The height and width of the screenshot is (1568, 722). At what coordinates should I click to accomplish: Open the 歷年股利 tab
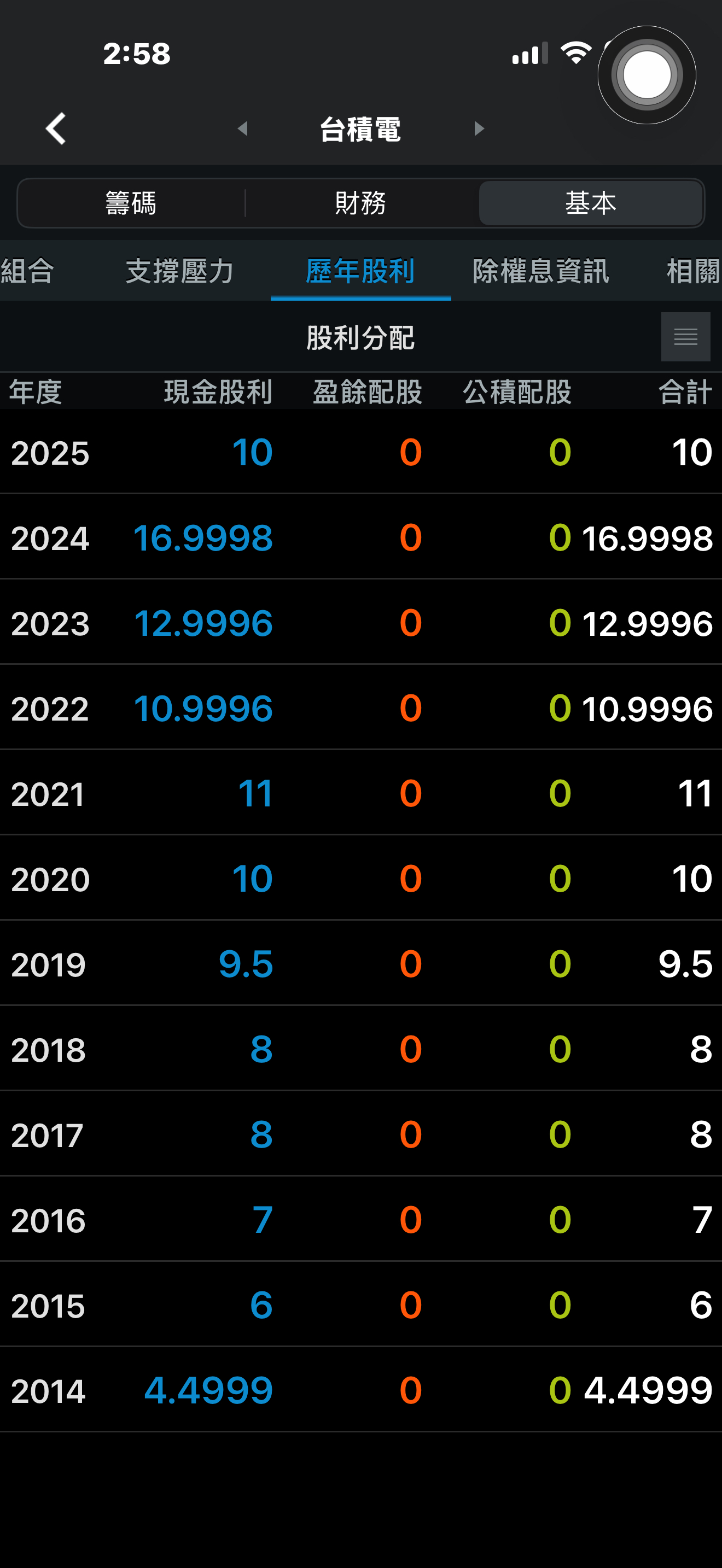tap(360, 271)
